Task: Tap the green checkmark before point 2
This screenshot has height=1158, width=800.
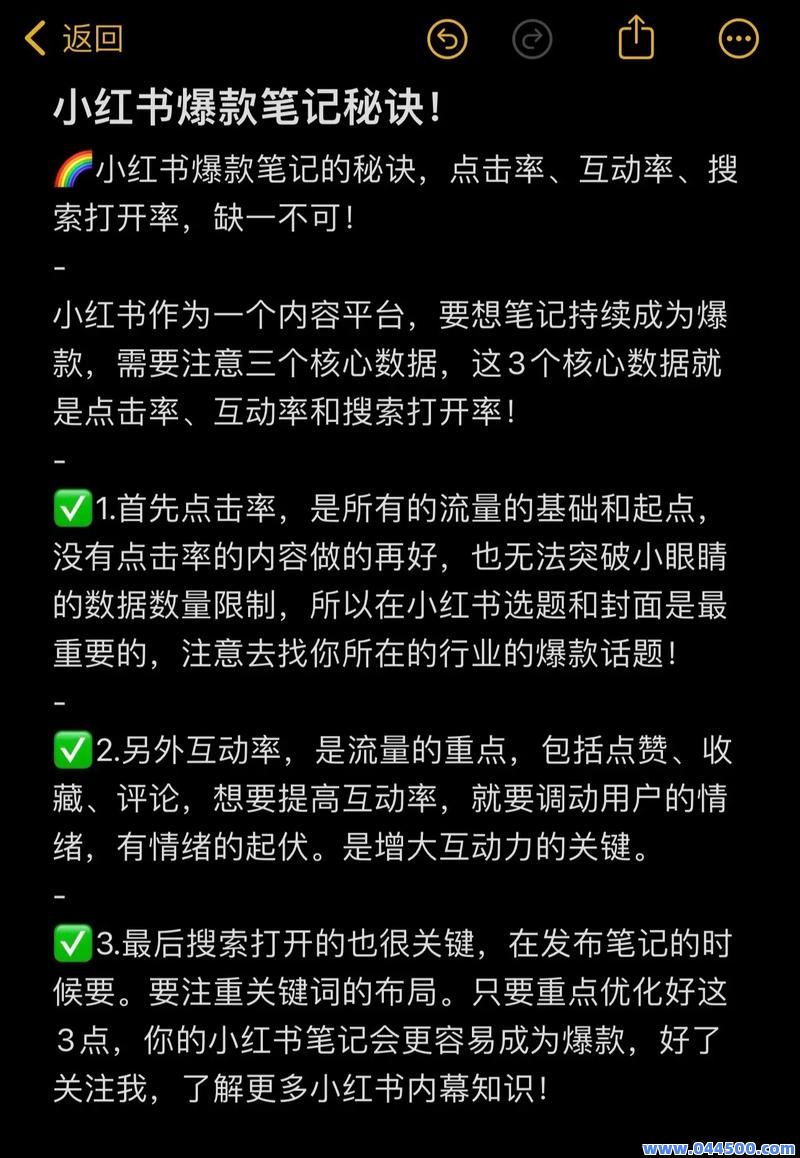Action: [68, 750]
